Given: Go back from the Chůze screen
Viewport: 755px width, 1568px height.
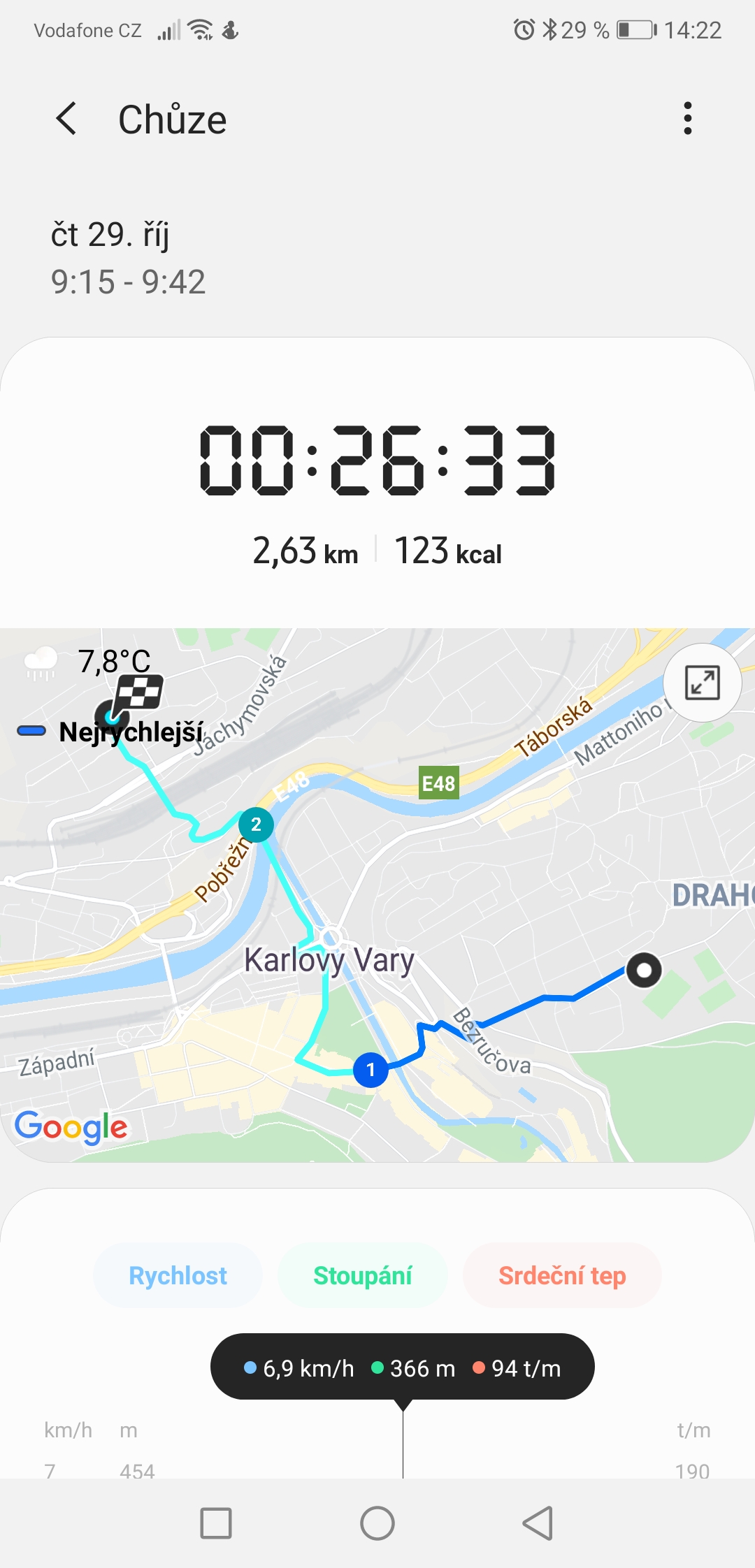Looking at the screenshot, I should [66, 119].
